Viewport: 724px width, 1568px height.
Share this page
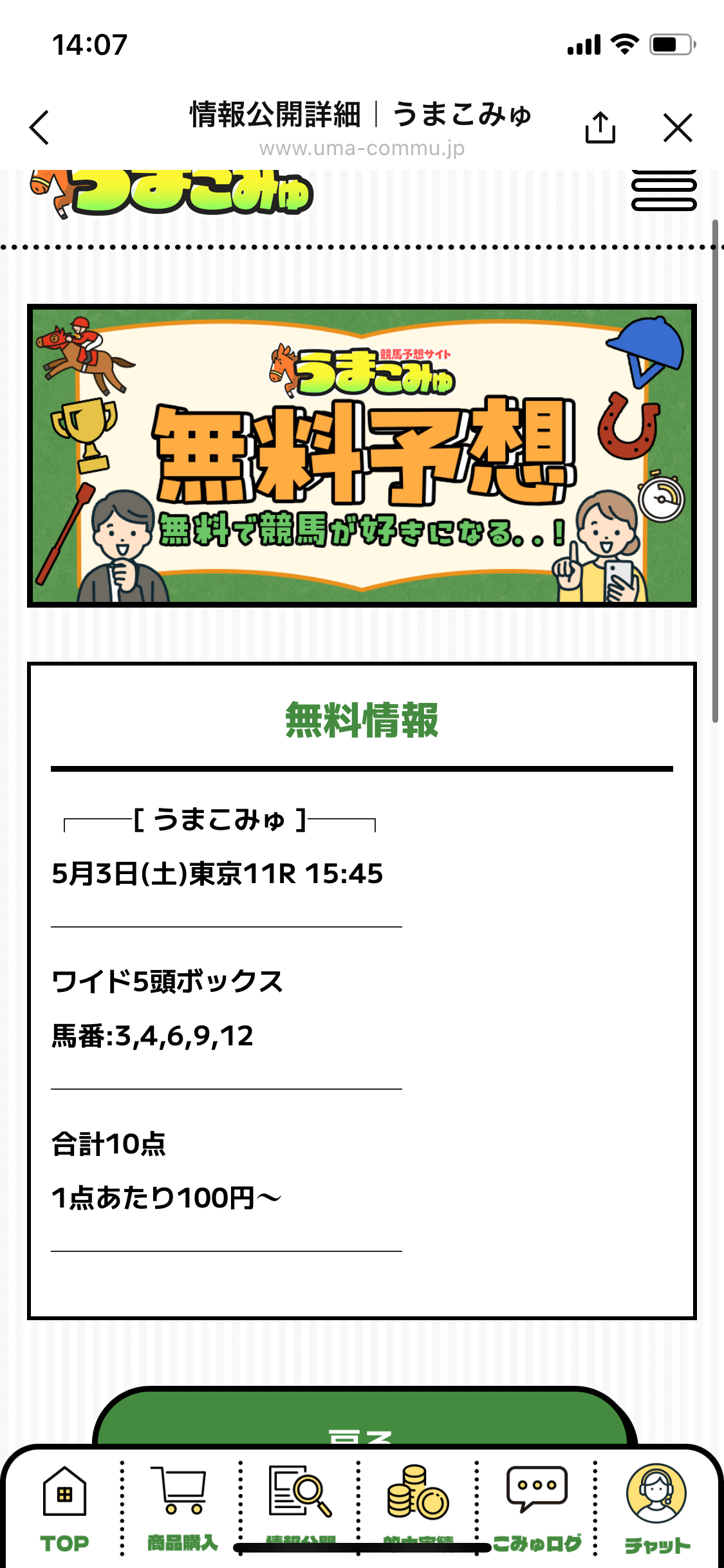(600, 127)
